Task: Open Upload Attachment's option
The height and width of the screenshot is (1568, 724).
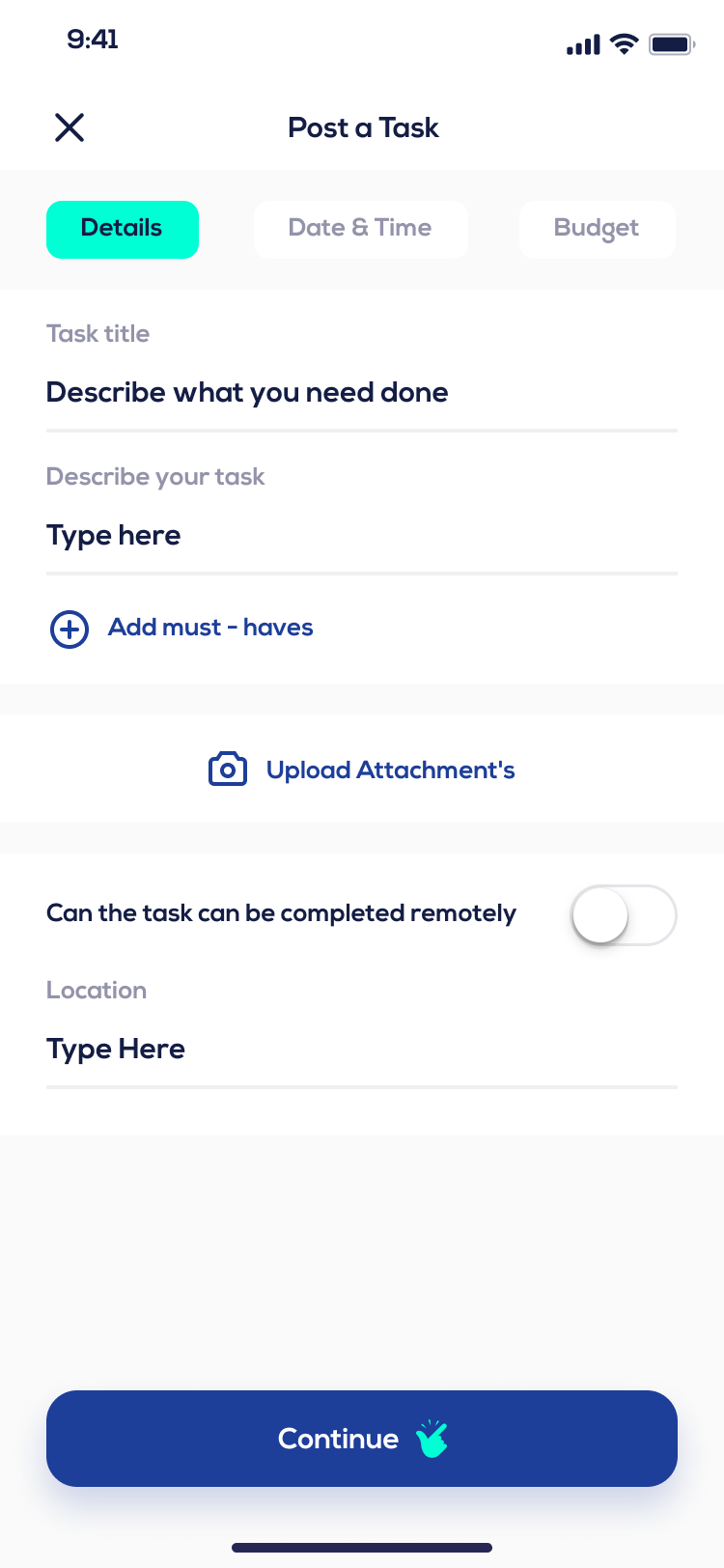Action: (362, 770)
